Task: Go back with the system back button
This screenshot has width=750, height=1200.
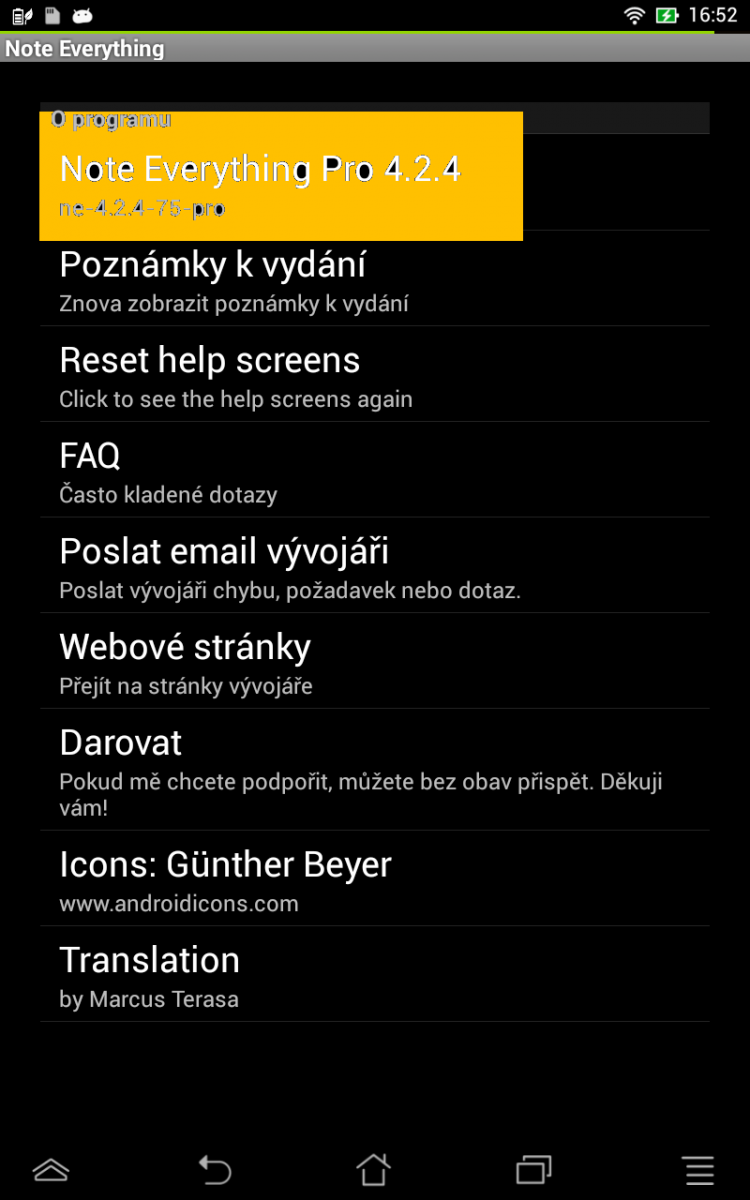Action: pos(214,1169)
